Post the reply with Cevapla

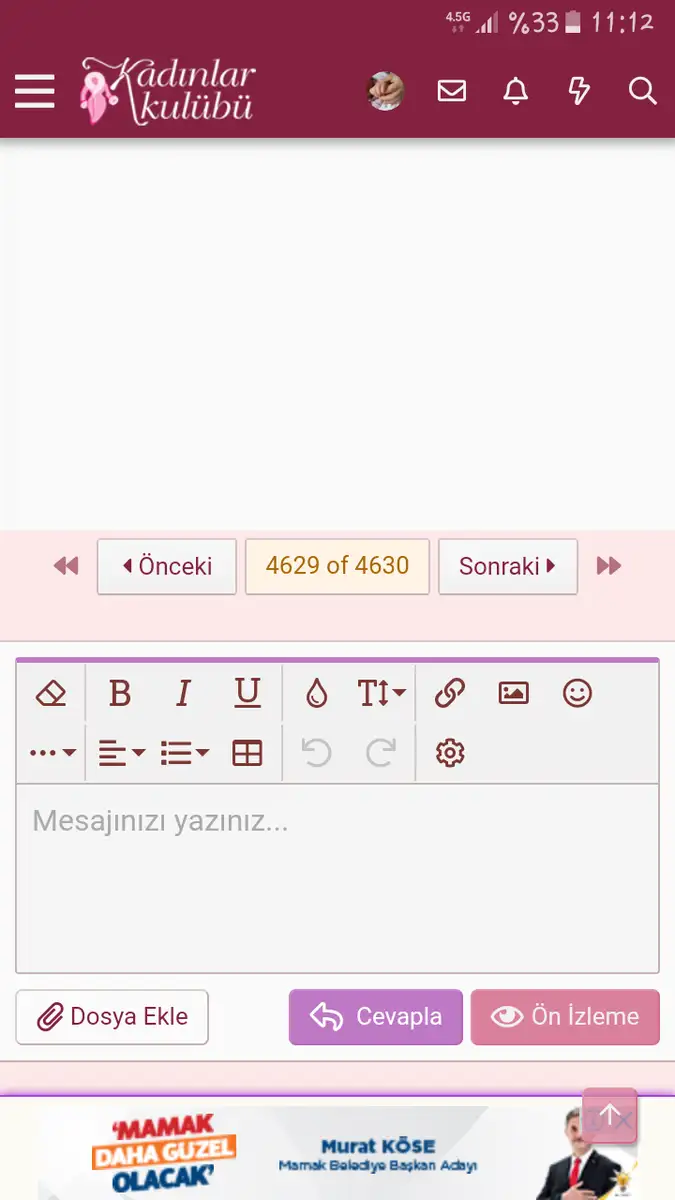coord(376,1017)
